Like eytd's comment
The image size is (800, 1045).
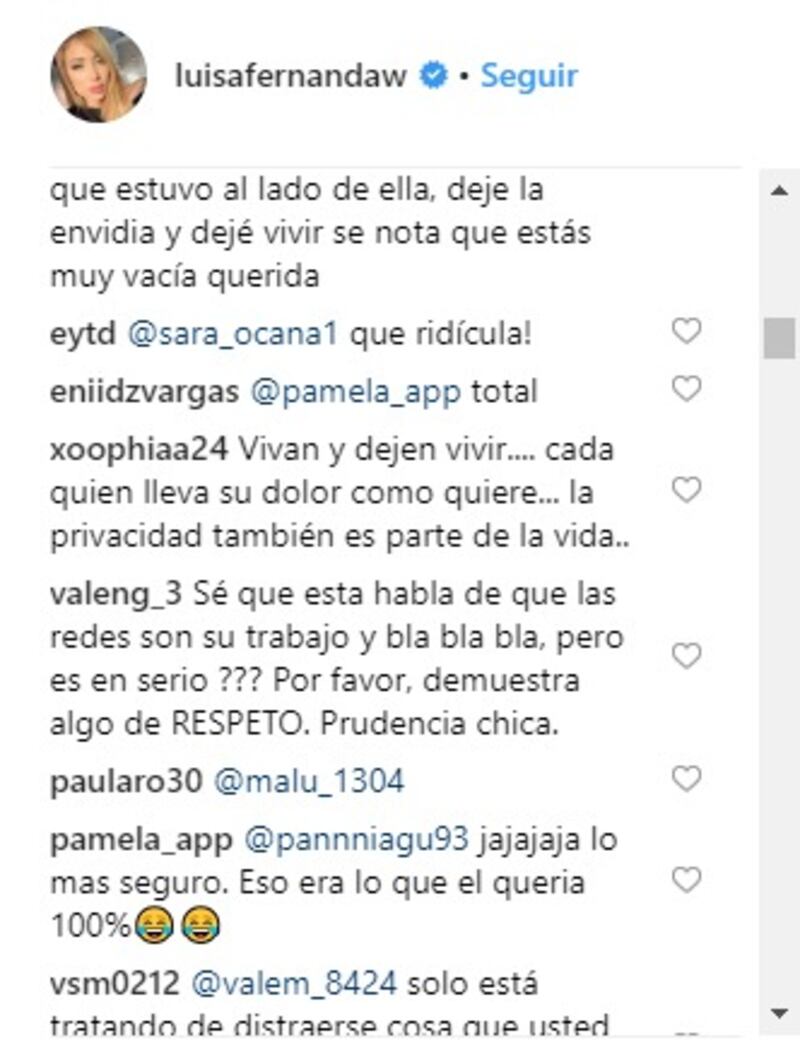click(x=686, y=331)
